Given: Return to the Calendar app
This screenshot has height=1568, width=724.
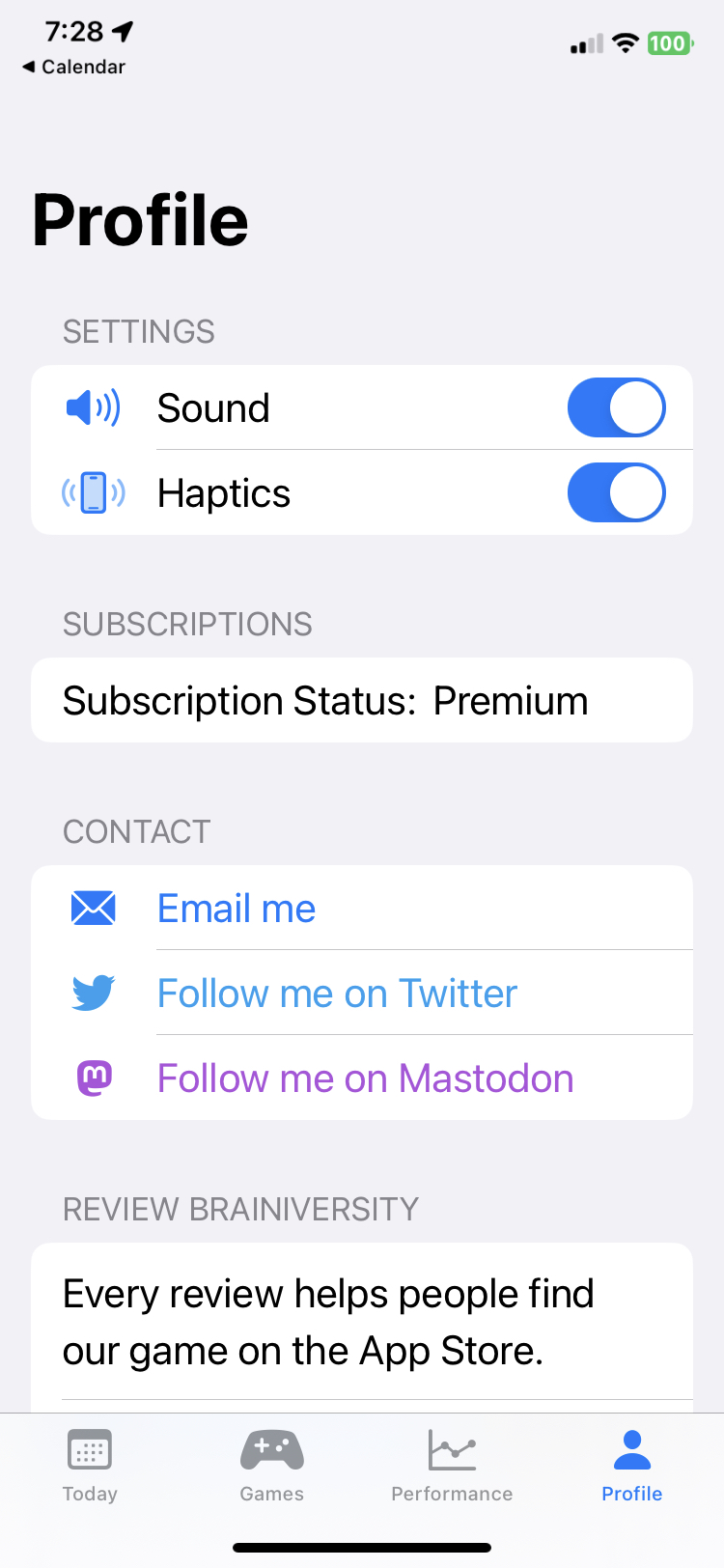Looking at the screenshot, I should pyautogui.click(x=73, y=67).
